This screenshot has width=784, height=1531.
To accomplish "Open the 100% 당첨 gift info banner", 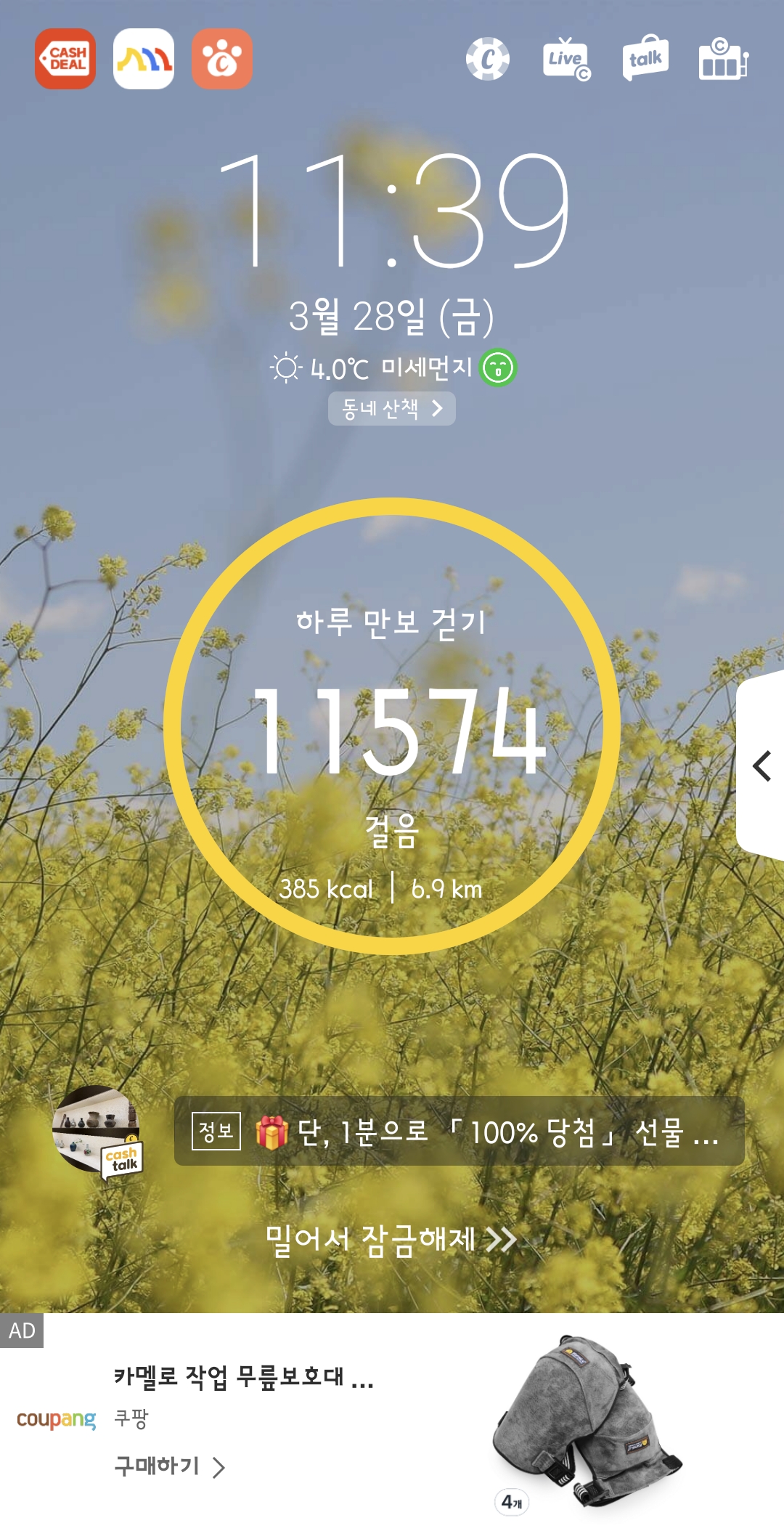I will pyautogui.click(x=459, y=1131).
